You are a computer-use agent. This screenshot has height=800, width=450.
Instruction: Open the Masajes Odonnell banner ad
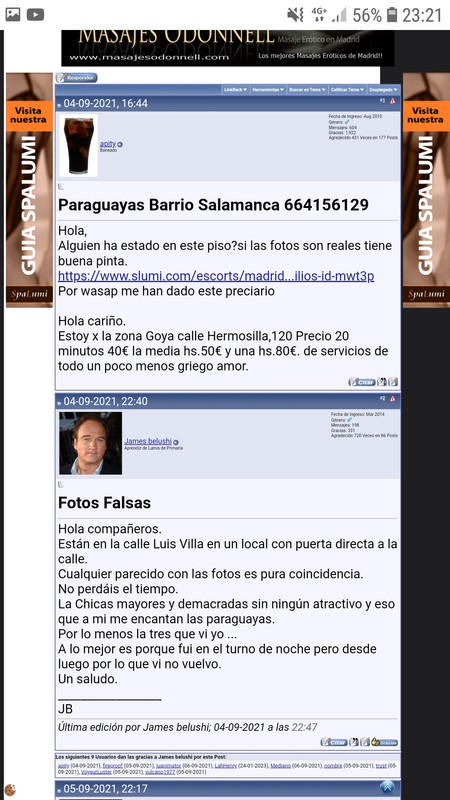(x=228, y=48)
